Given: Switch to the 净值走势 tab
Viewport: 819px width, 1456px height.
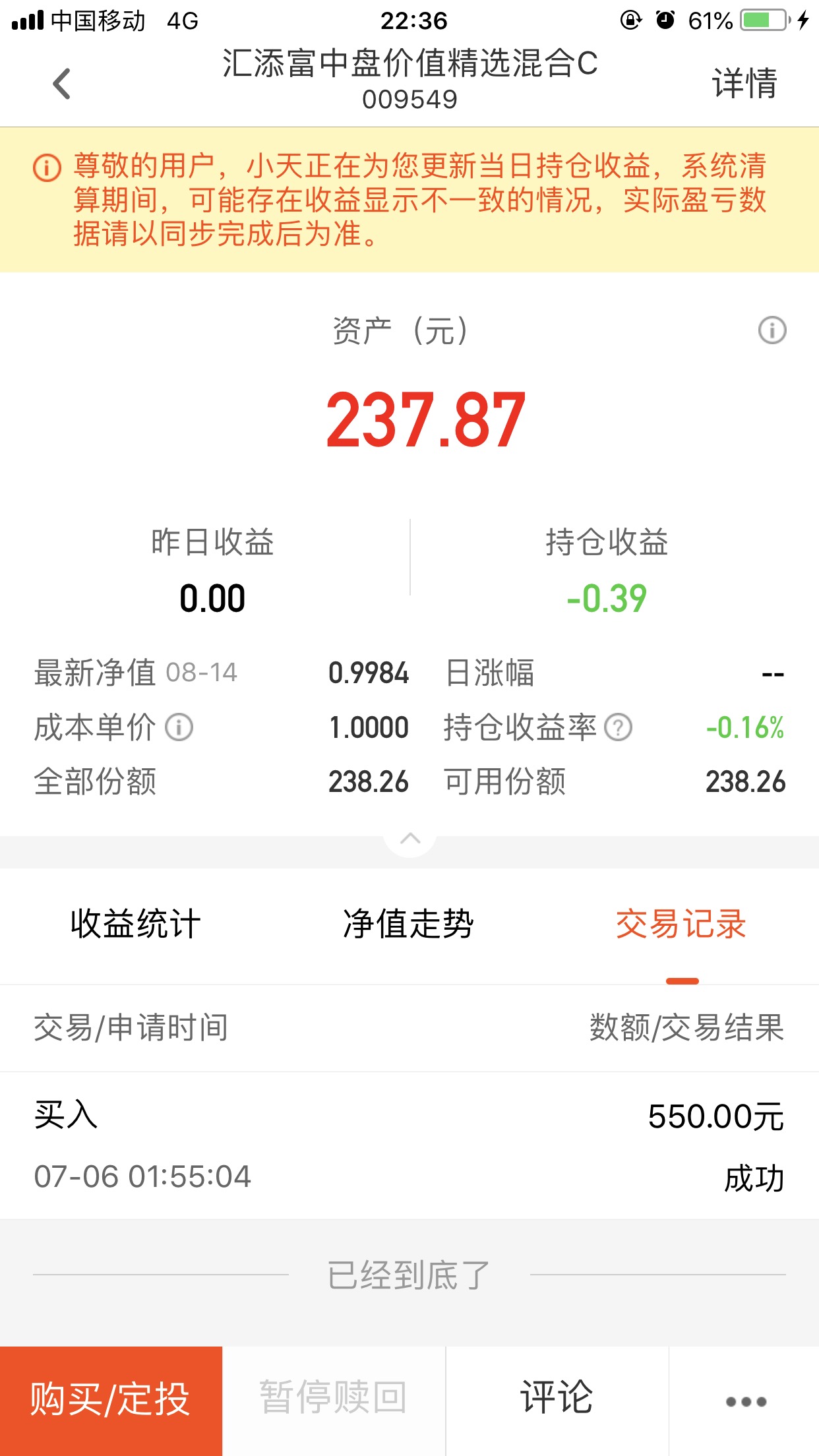Looking at the screenshot, I should coord(410,925).
